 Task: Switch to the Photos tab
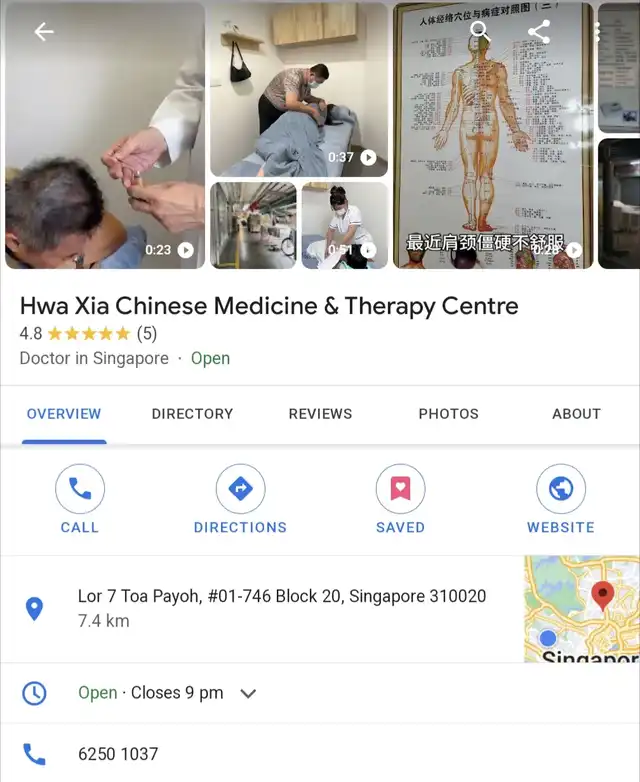click(x=448, y=413)
